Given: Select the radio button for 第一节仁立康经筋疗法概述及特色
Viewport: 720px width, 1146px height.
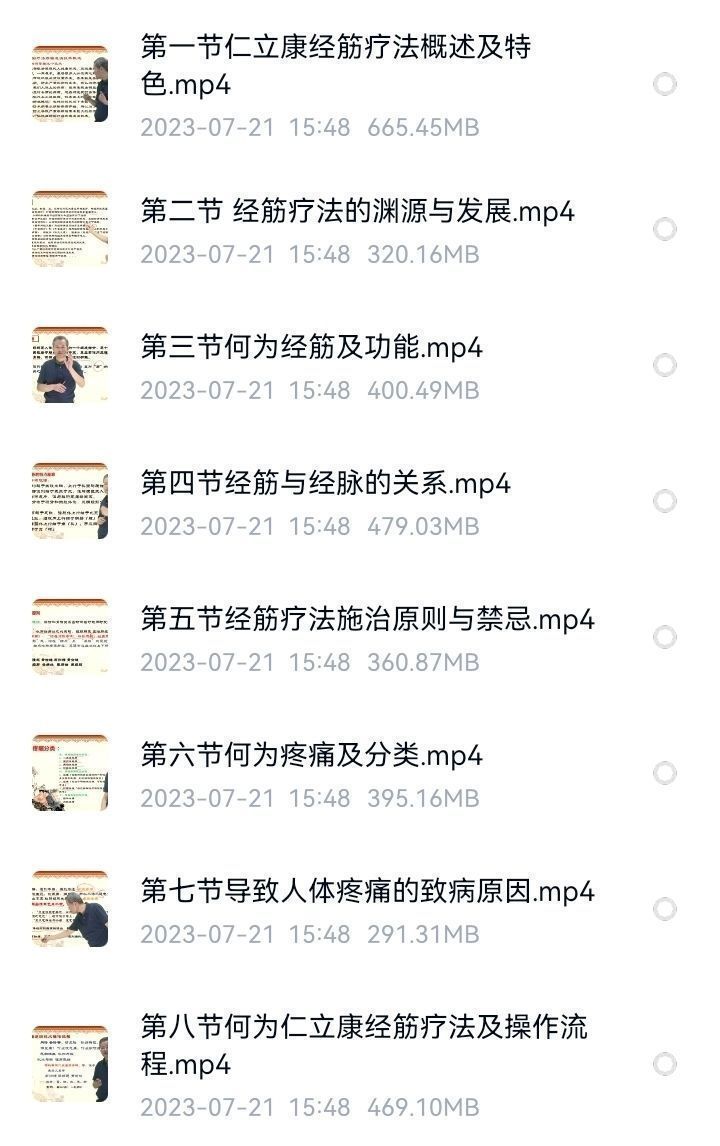Looking at the screenshot, I should [x=665, y=84].
